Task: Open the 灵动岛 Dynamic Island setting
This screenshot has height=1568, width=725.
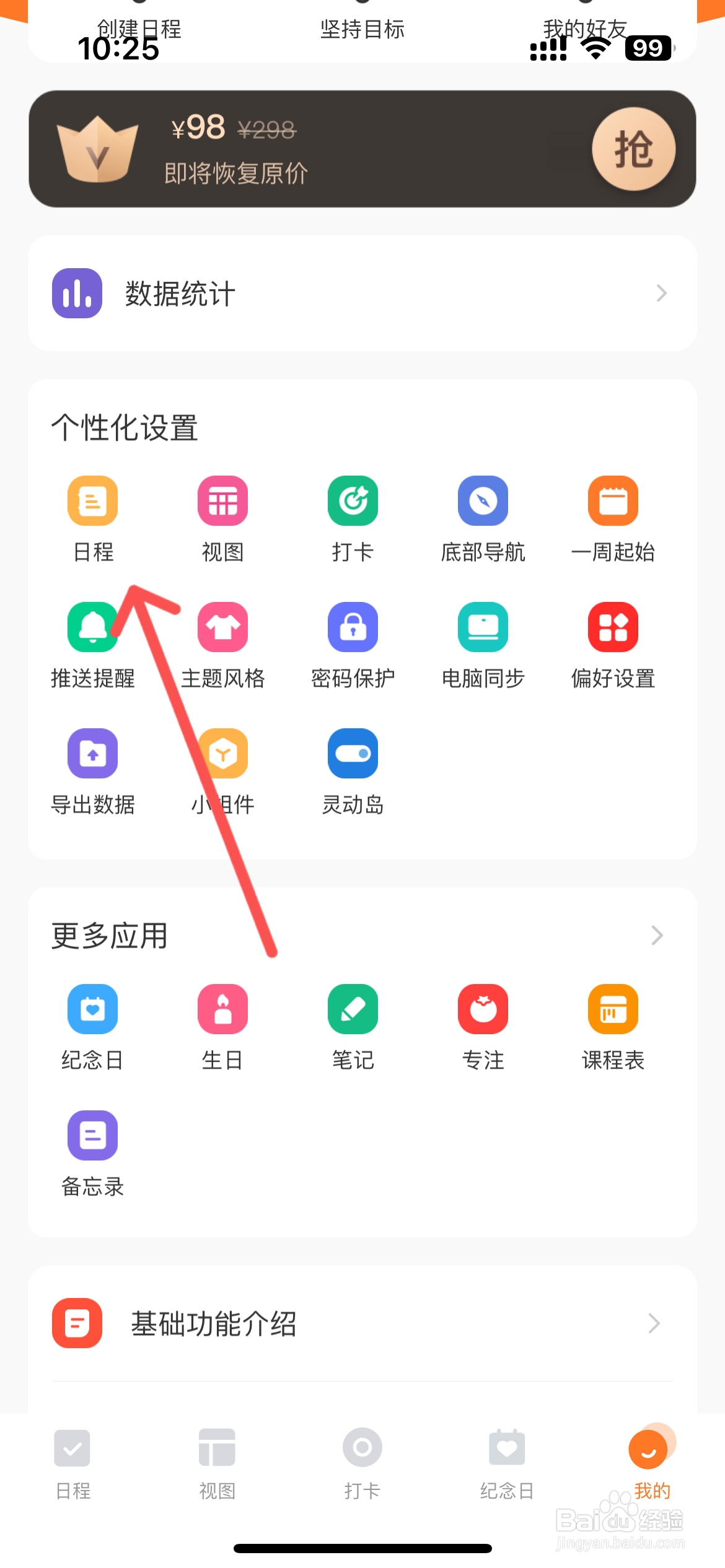Action: [x=352, y=754]
